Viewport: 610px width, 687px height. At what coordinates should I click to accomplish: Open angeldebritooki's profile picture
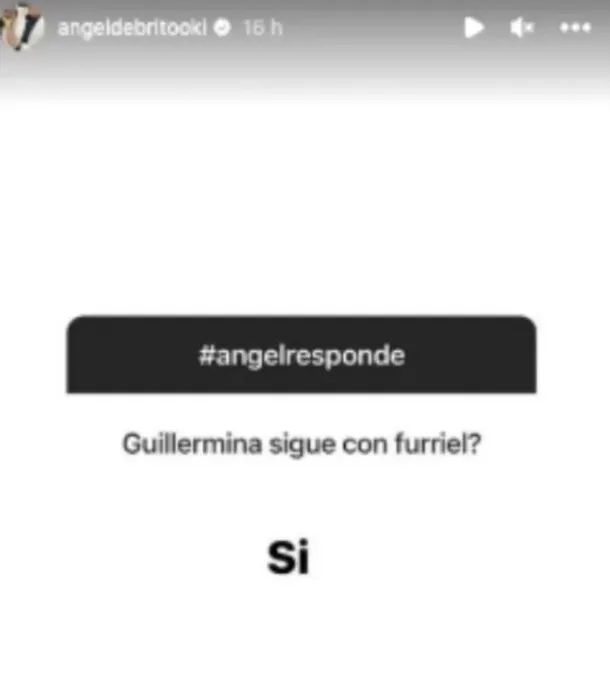[23, 28]
